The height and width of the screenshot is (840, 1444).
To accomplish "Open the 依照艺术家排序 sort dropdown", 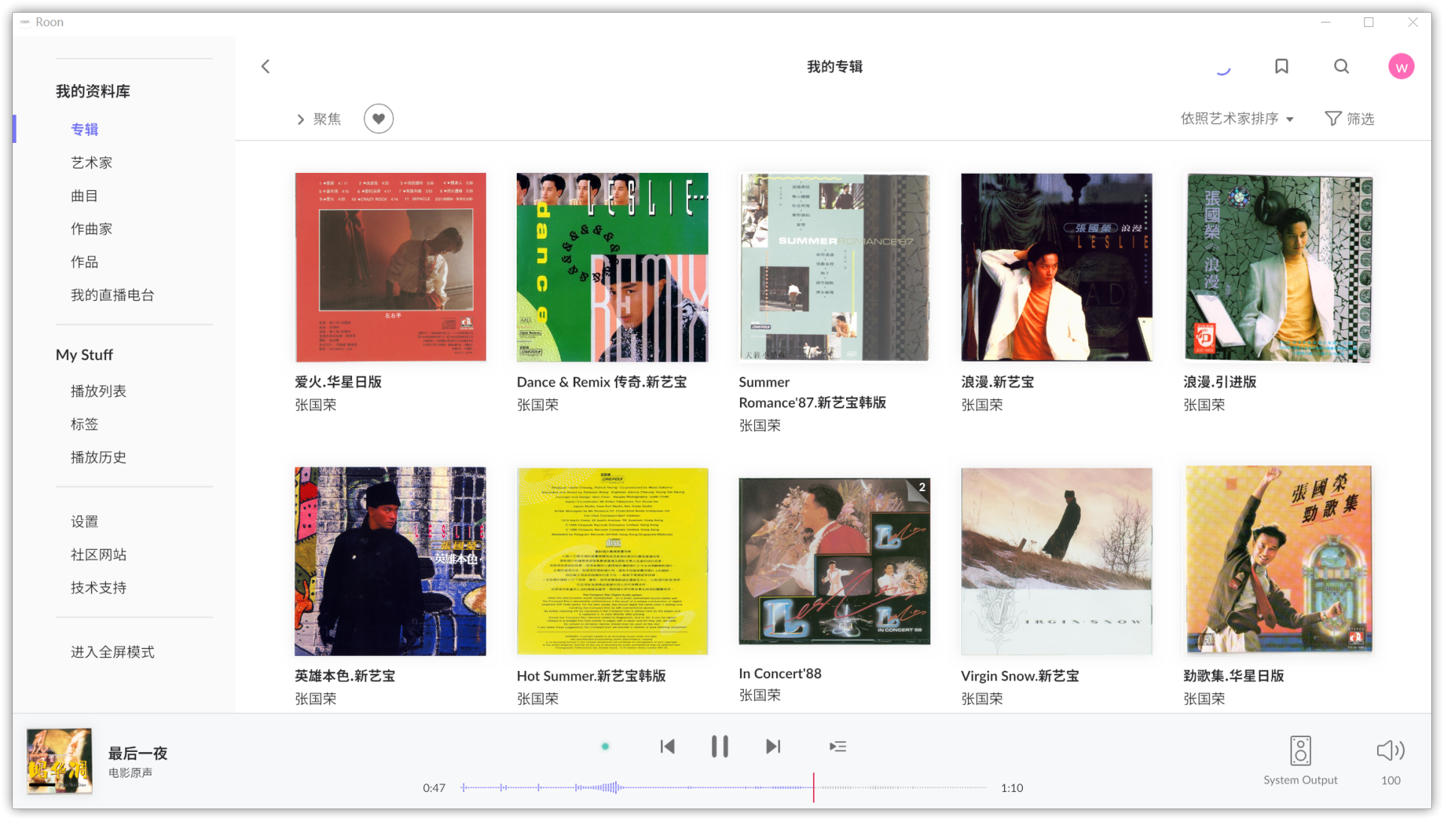I will [1236, 119].
